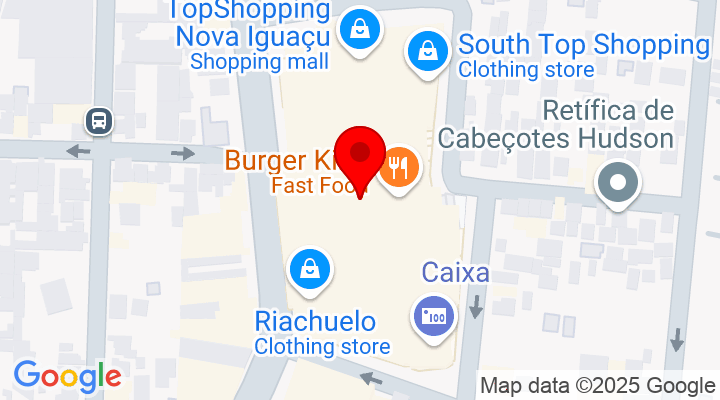The image size is (720, 400).
Task: Open the South Top Shopping marker
Action: point(428,50)
